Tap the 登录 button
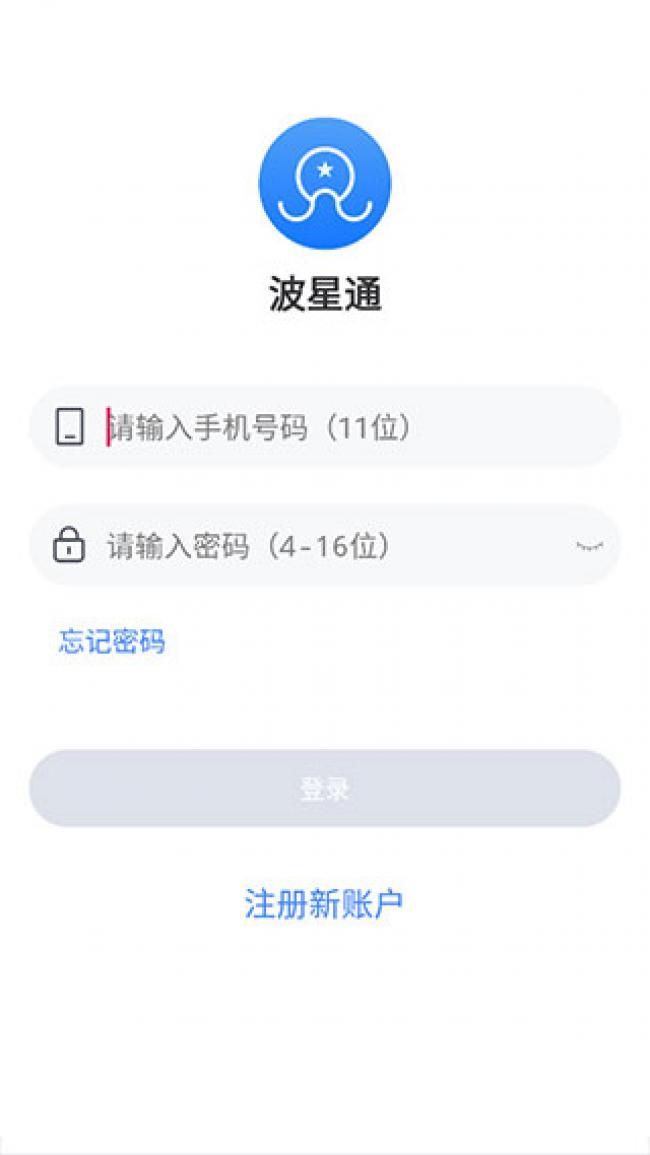Viewport: 650px width, 1155px height. pyautogui.click(x=325, y=789)
